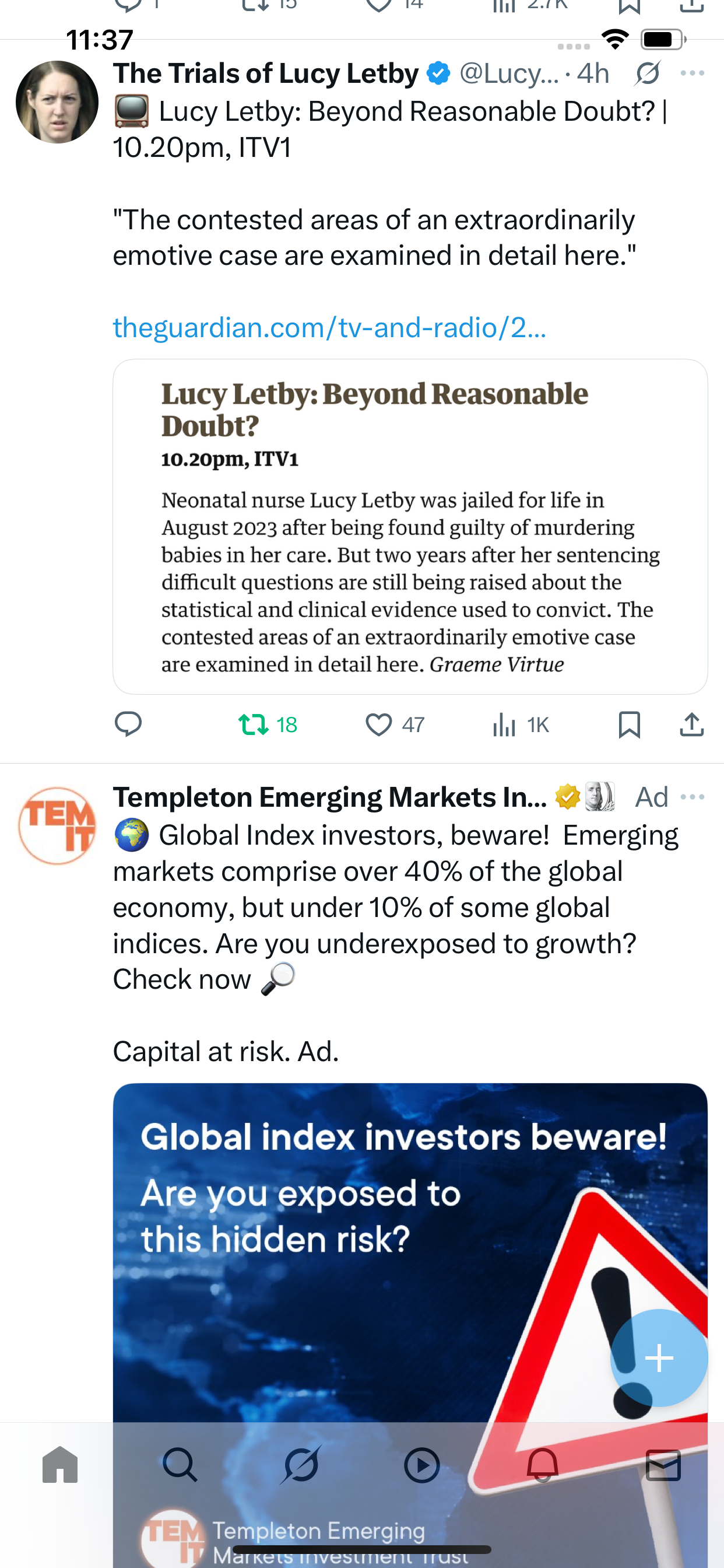Viewport: 724px width, 1568px height.
Task: Open overflow menu on Templeton ad
Action: tap(693, 797)
